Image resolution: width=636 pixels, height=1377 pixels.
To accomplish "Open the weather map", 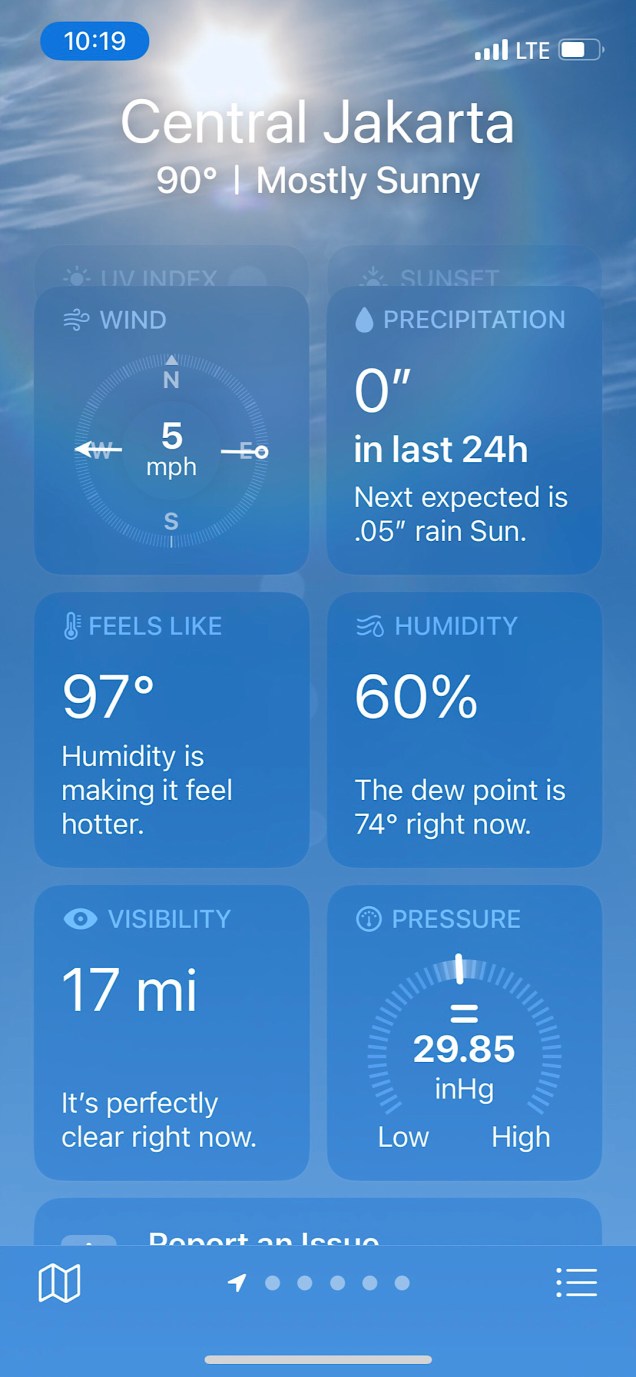I will tap(59, 1283).
